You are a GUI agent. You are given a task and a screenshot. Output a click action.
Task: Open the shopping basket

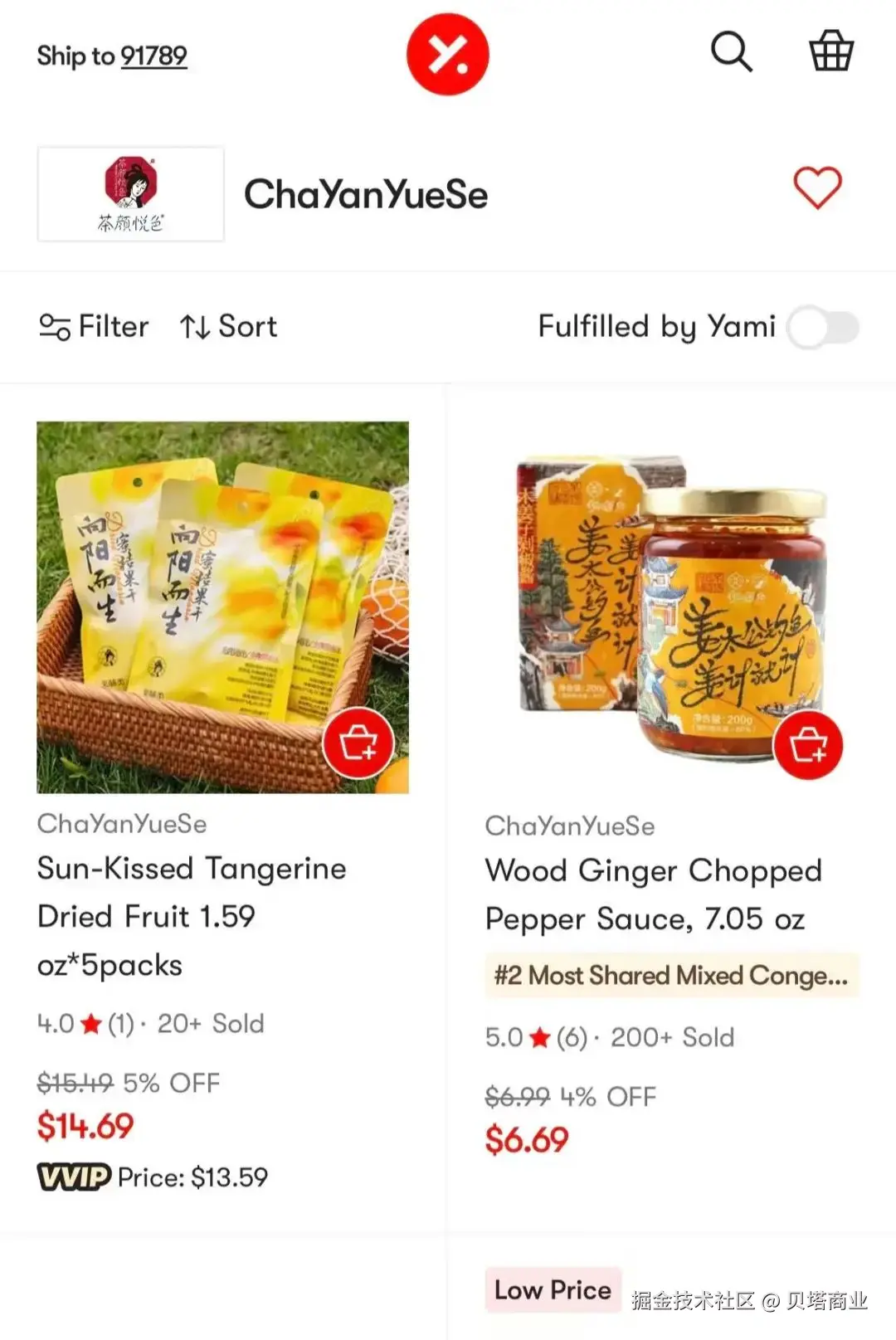click(830, 51)
